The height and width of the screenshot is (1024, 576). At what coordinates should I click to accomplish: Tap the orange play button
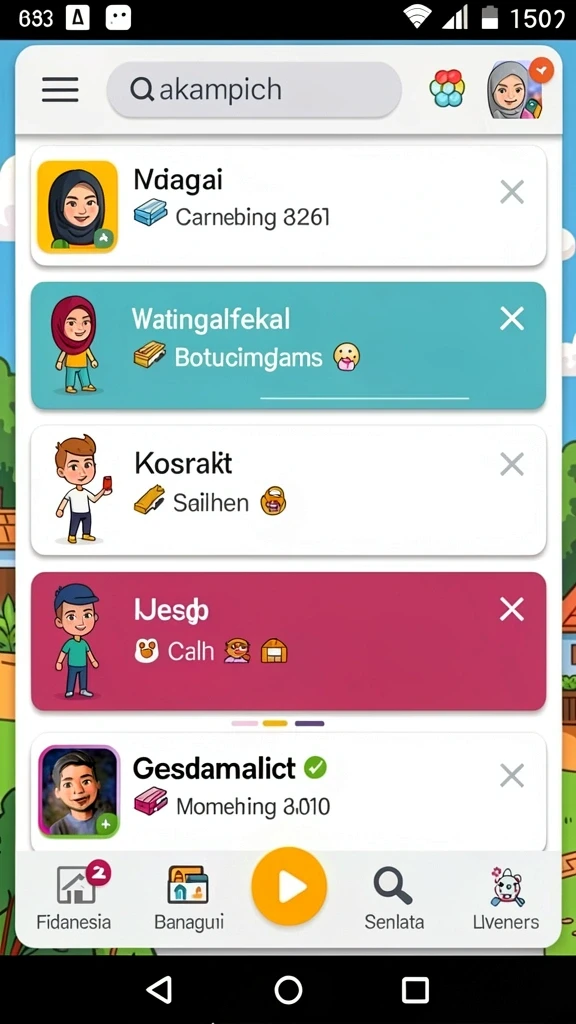coord(289,886)
